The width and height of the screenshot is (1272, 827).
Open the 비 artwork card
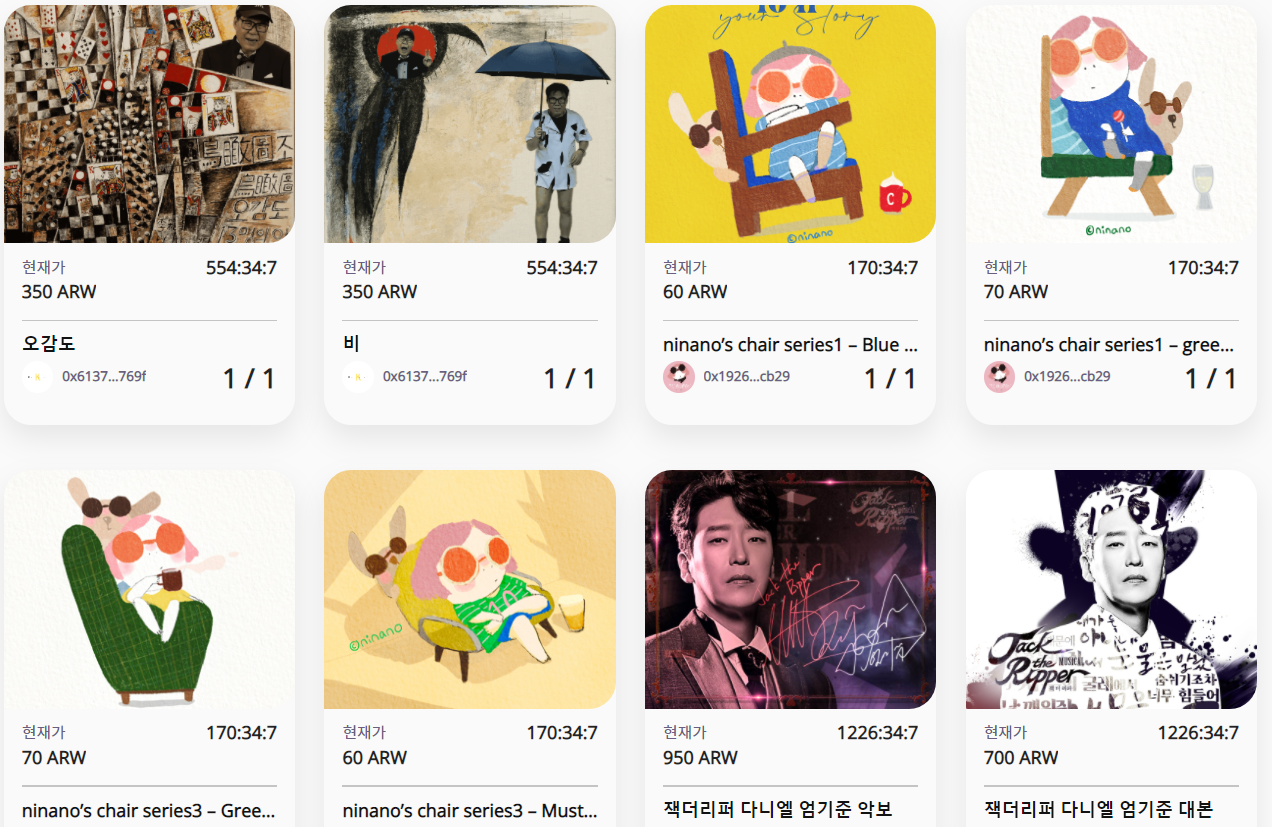point(469,125)
